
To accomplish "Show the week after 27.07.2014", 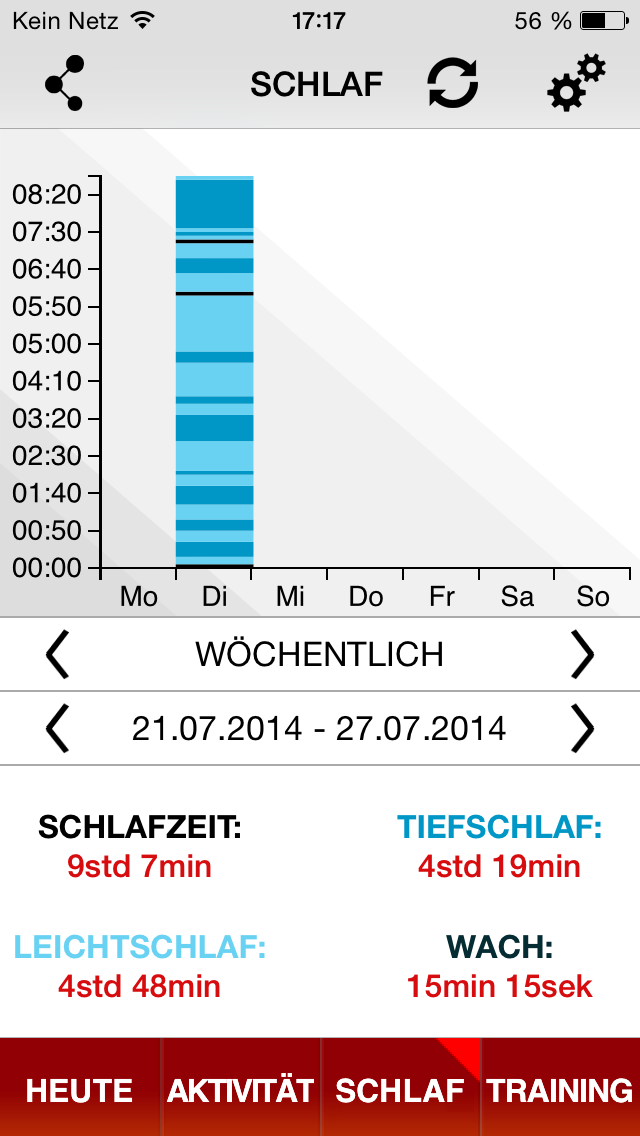I will [x=582, y=729].
